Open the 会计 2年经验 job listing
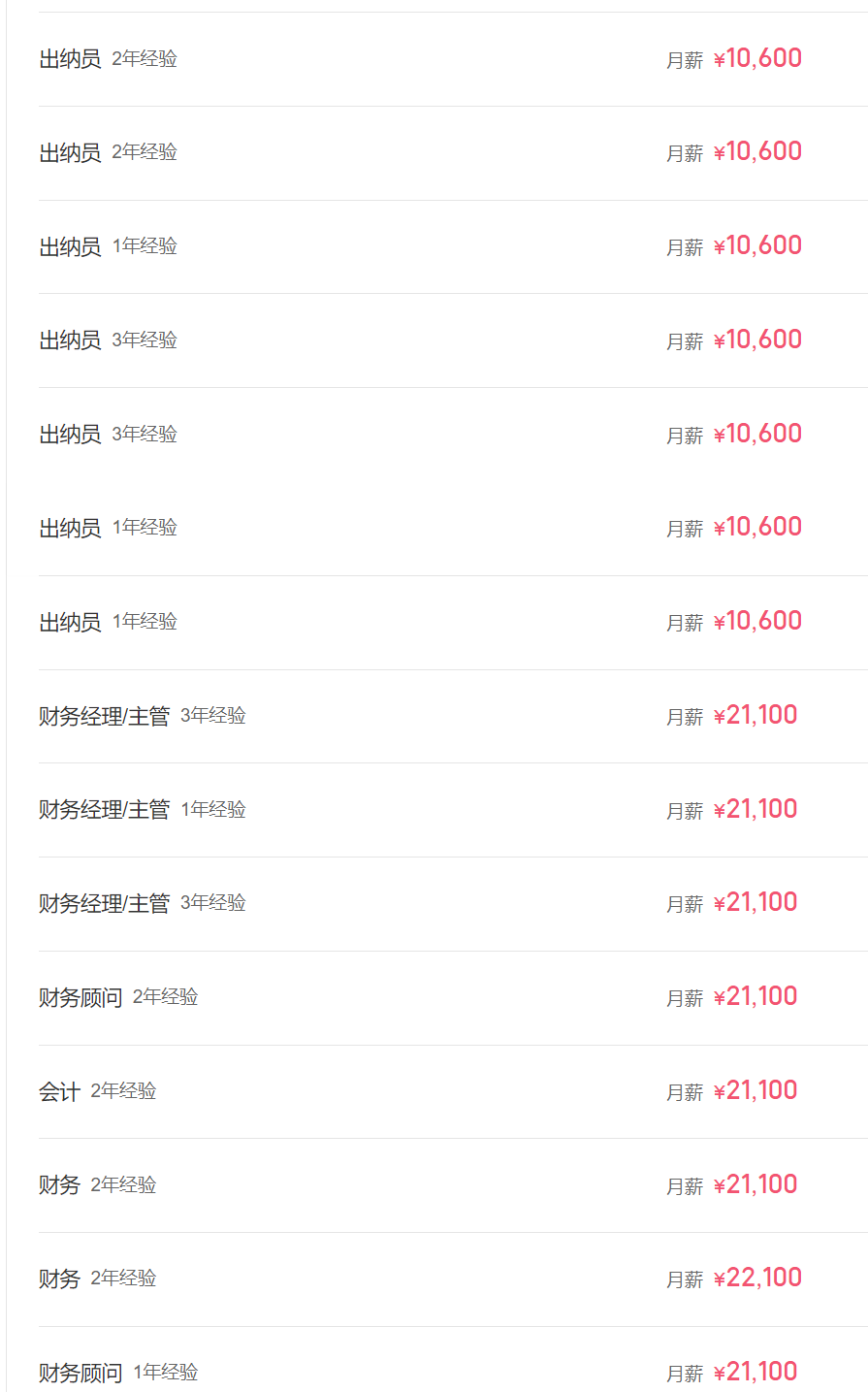Viewport: 868px width, 1392px height. pos(453,1092)
